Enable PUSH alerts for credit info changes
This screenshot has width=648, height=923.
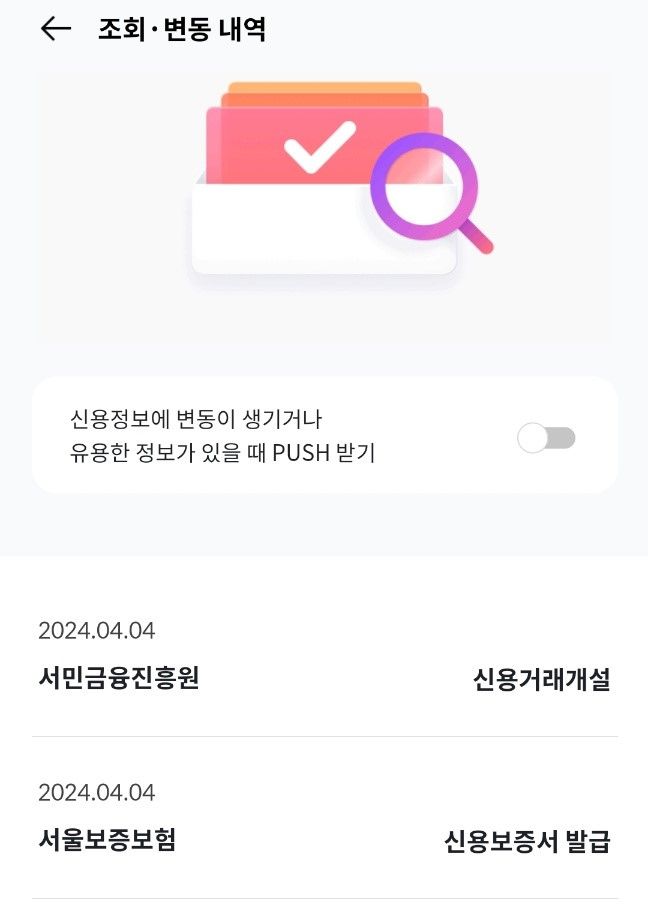(x=546, y=438)
